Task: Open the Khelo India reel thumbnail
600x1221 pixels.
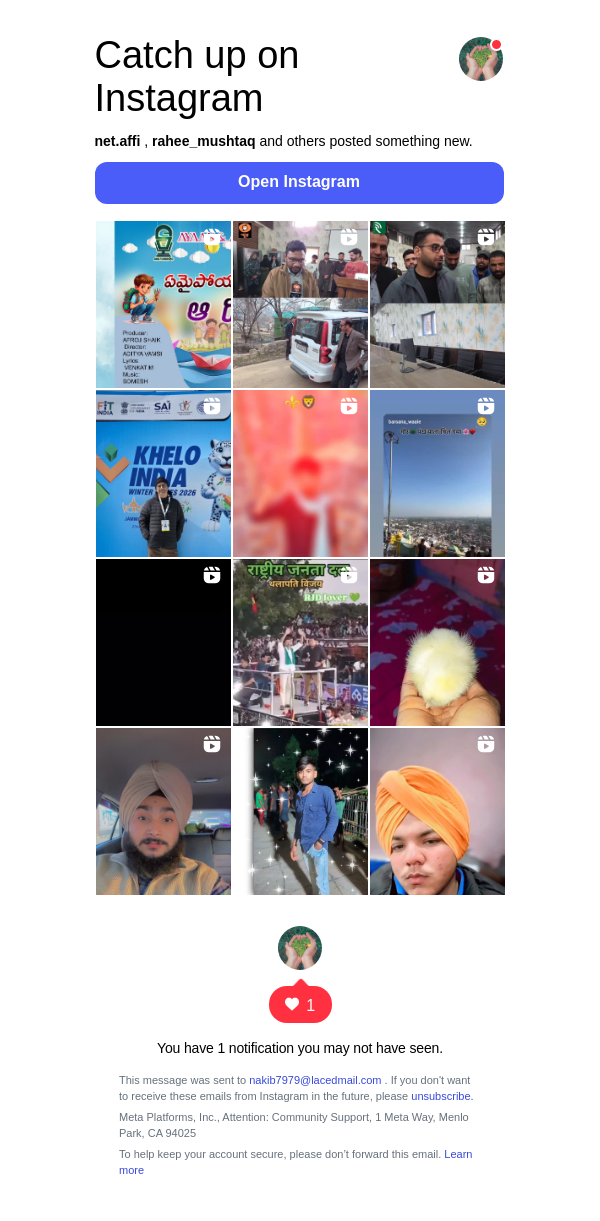Action: tap(163, 474)
